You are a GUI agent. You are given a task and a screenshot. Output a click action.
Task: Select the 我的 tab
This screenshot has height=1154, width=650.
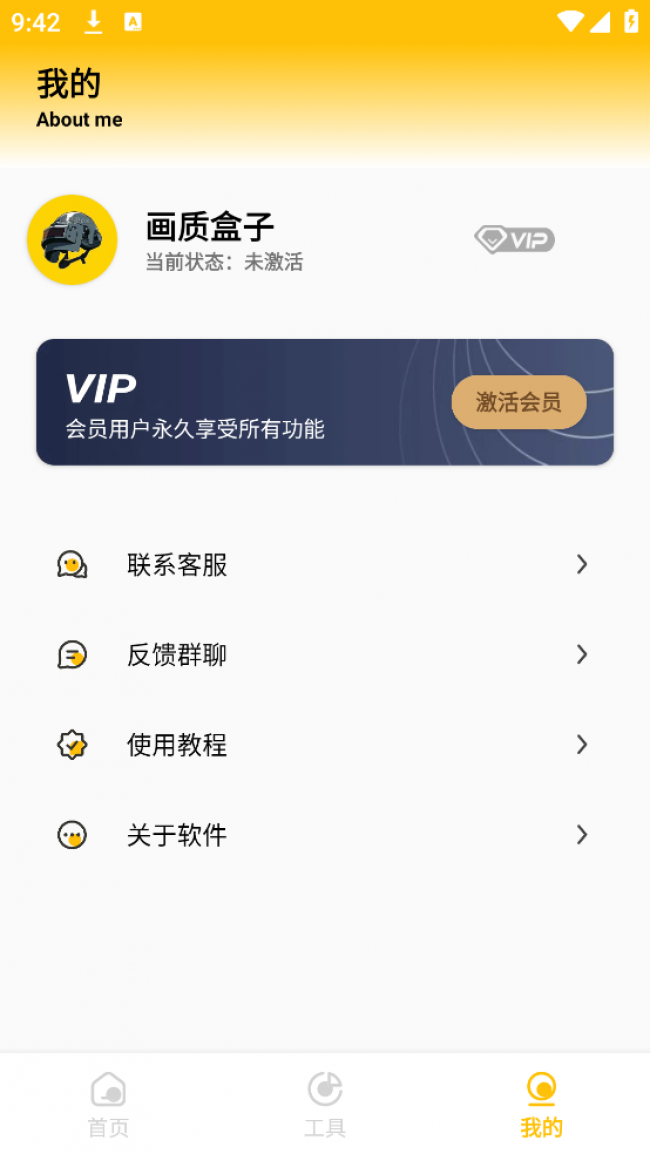pyautogui.click(x=541, y=1104)
